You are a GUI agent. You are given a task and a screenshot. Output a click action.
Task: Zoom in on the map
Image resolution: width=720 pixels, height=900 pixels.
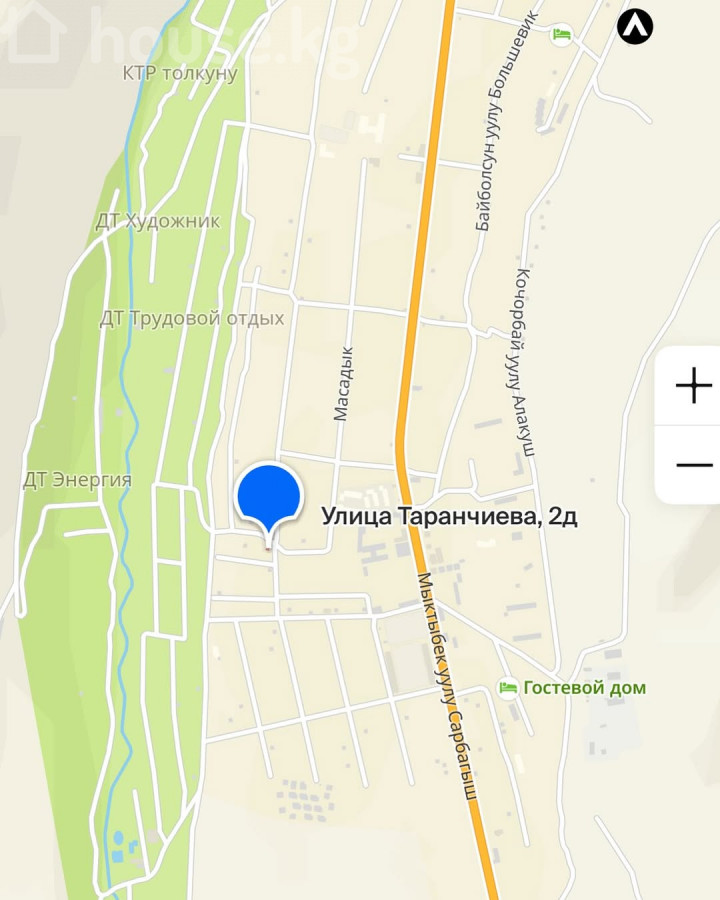(x=692, y=385)
